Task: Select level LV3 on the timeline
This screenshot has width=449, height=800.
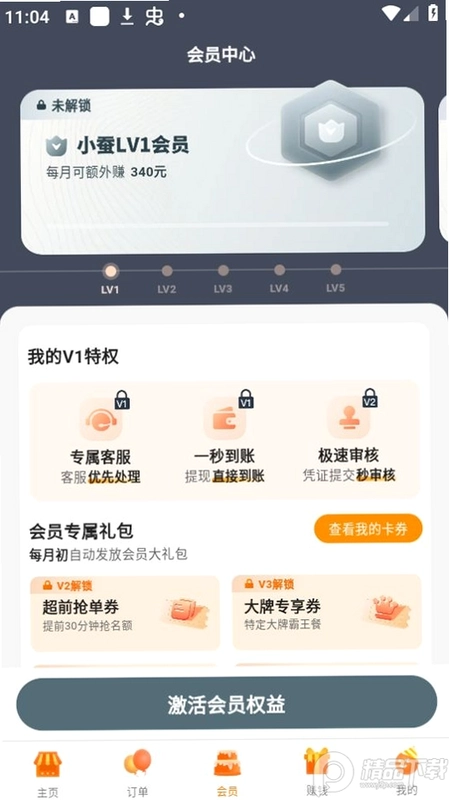Action: (x=223, y=279)
